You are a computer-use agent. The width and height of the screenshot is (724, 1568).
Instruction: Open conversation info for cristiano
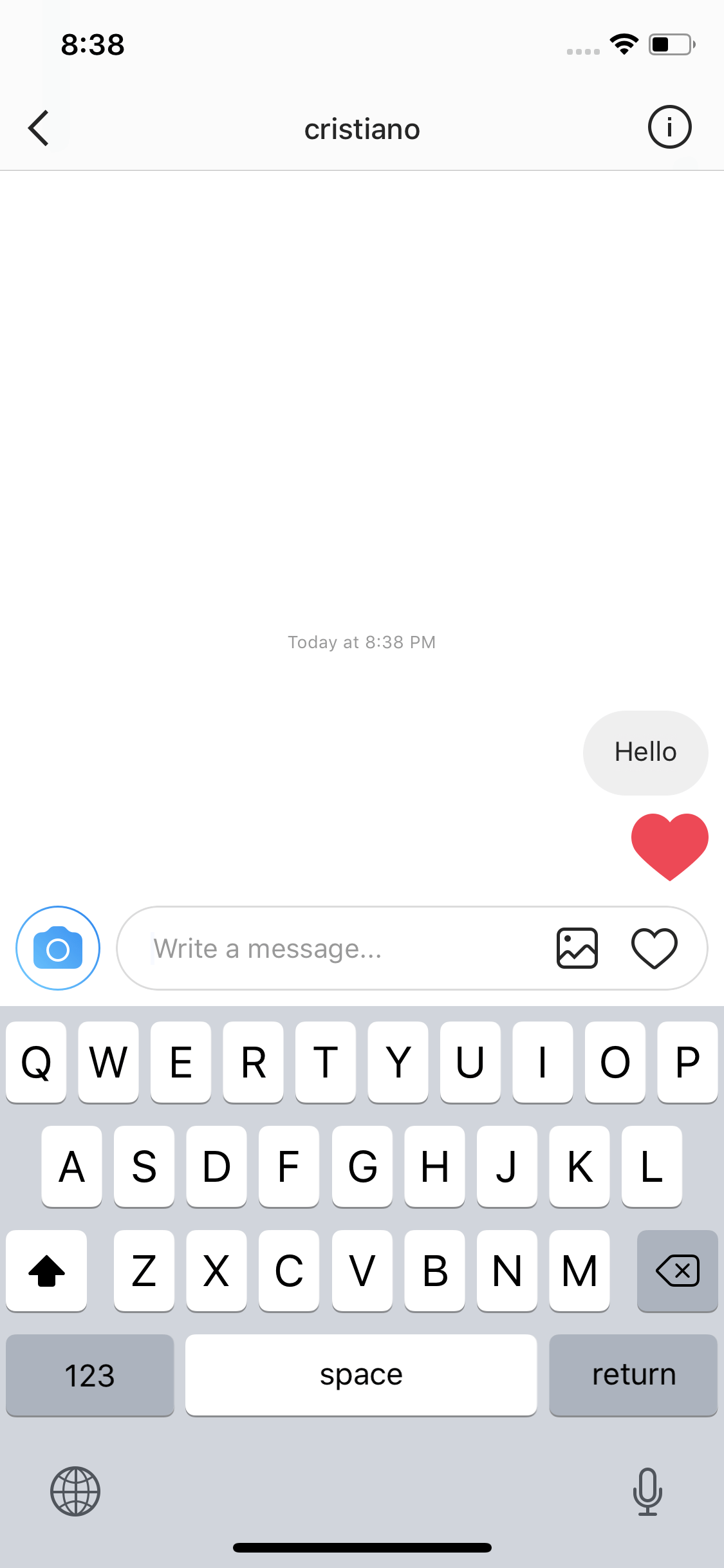pos(669,127)
